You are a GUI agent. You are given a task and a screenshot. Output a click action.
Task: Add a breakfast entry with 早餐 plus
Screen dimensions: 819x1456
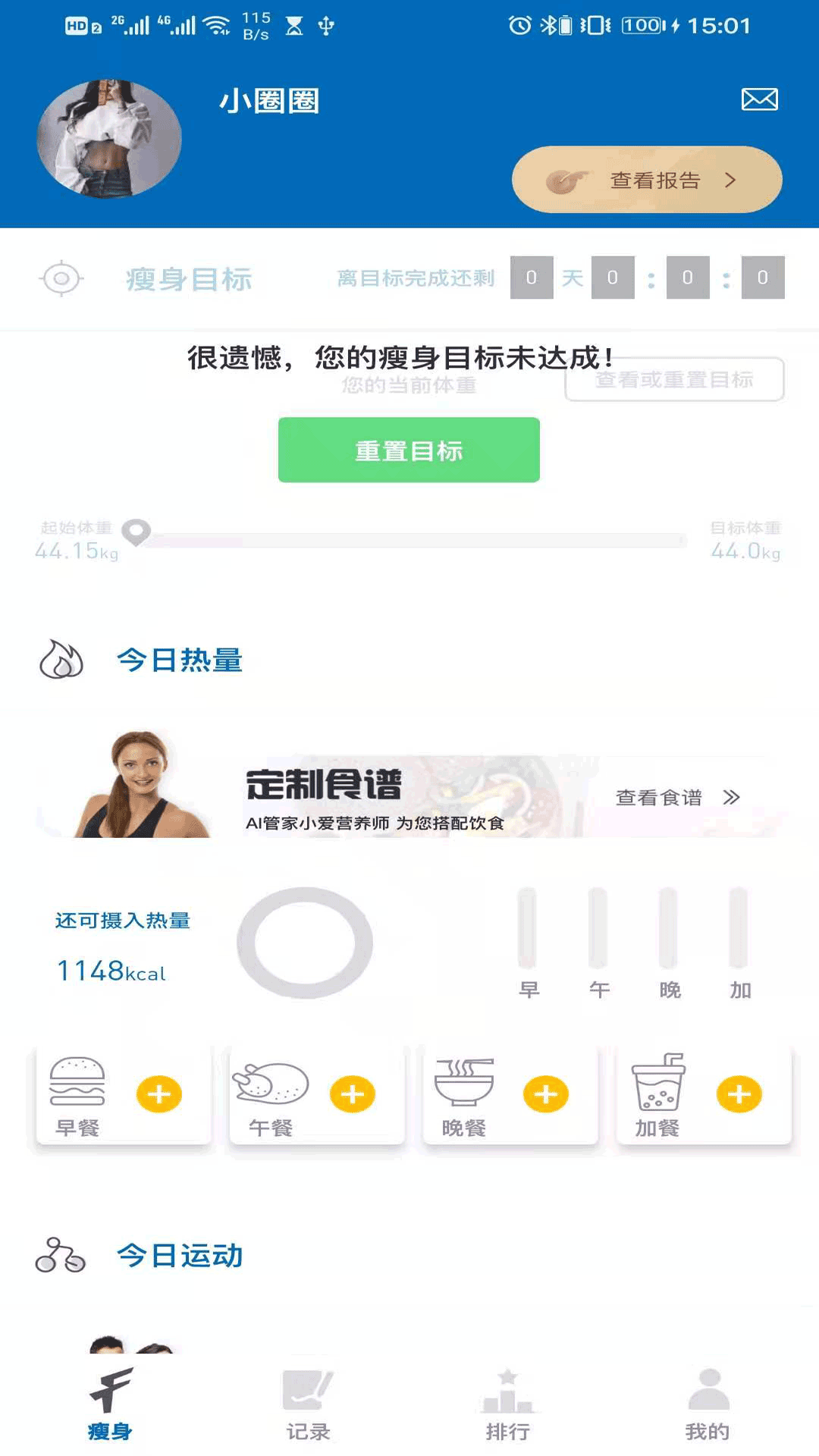pyautogui.click(x=159, y=1094)
